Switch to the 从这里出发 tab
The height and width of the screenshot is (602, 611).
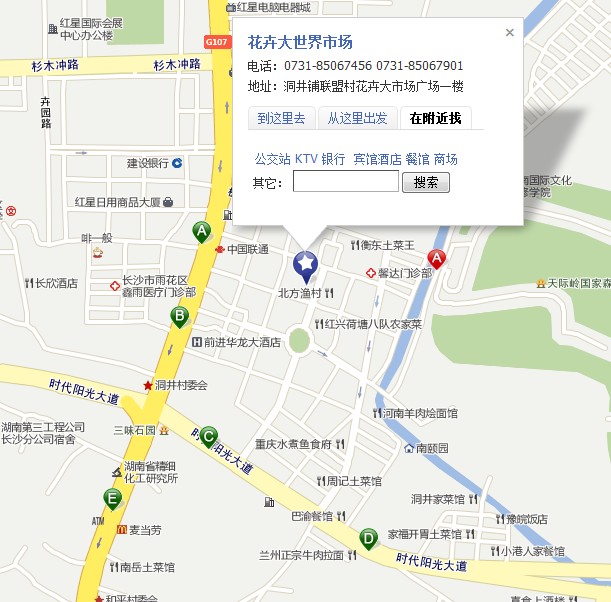pyautogui.click(x=357, y=118)
